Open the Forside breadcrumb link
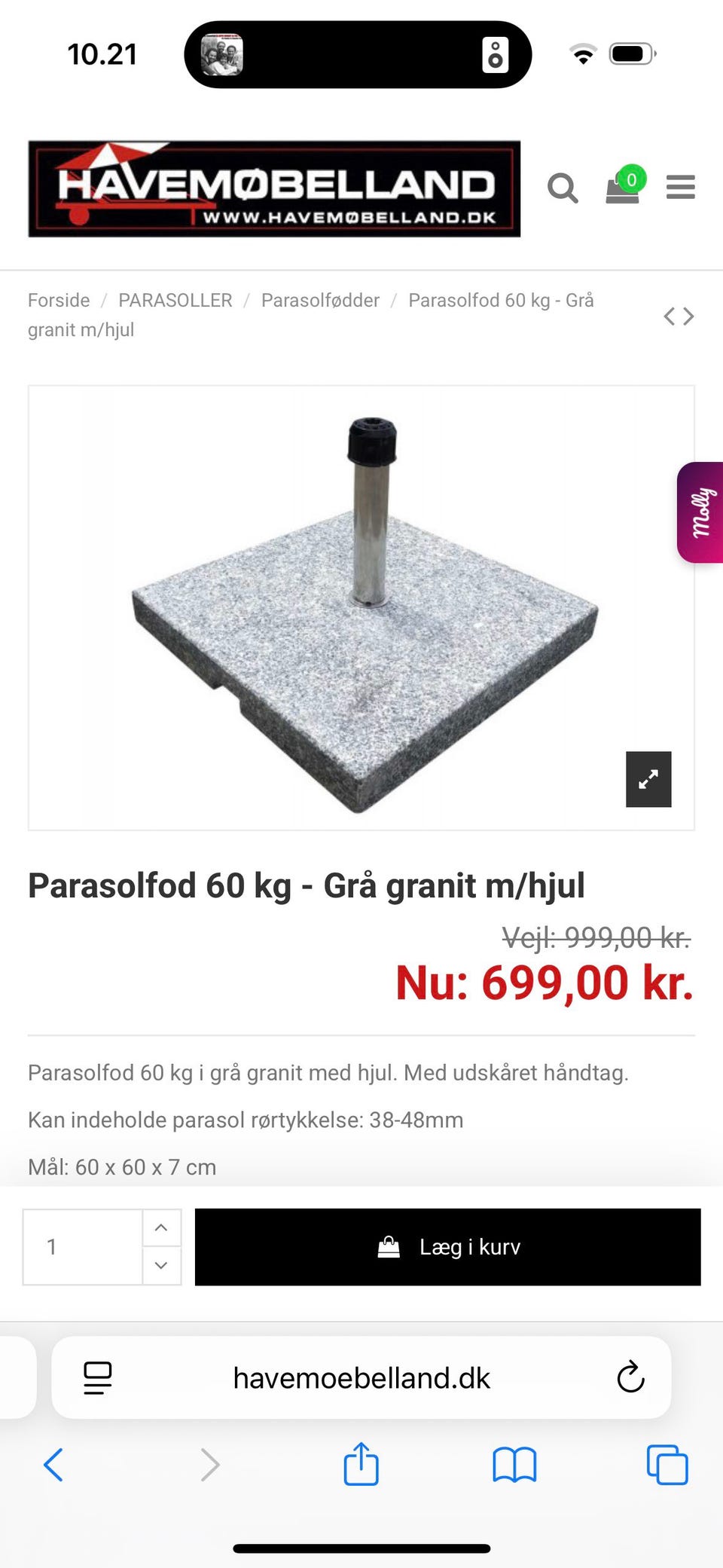The height and width of the screenshot is (1568, 723). tap(59, 300)
